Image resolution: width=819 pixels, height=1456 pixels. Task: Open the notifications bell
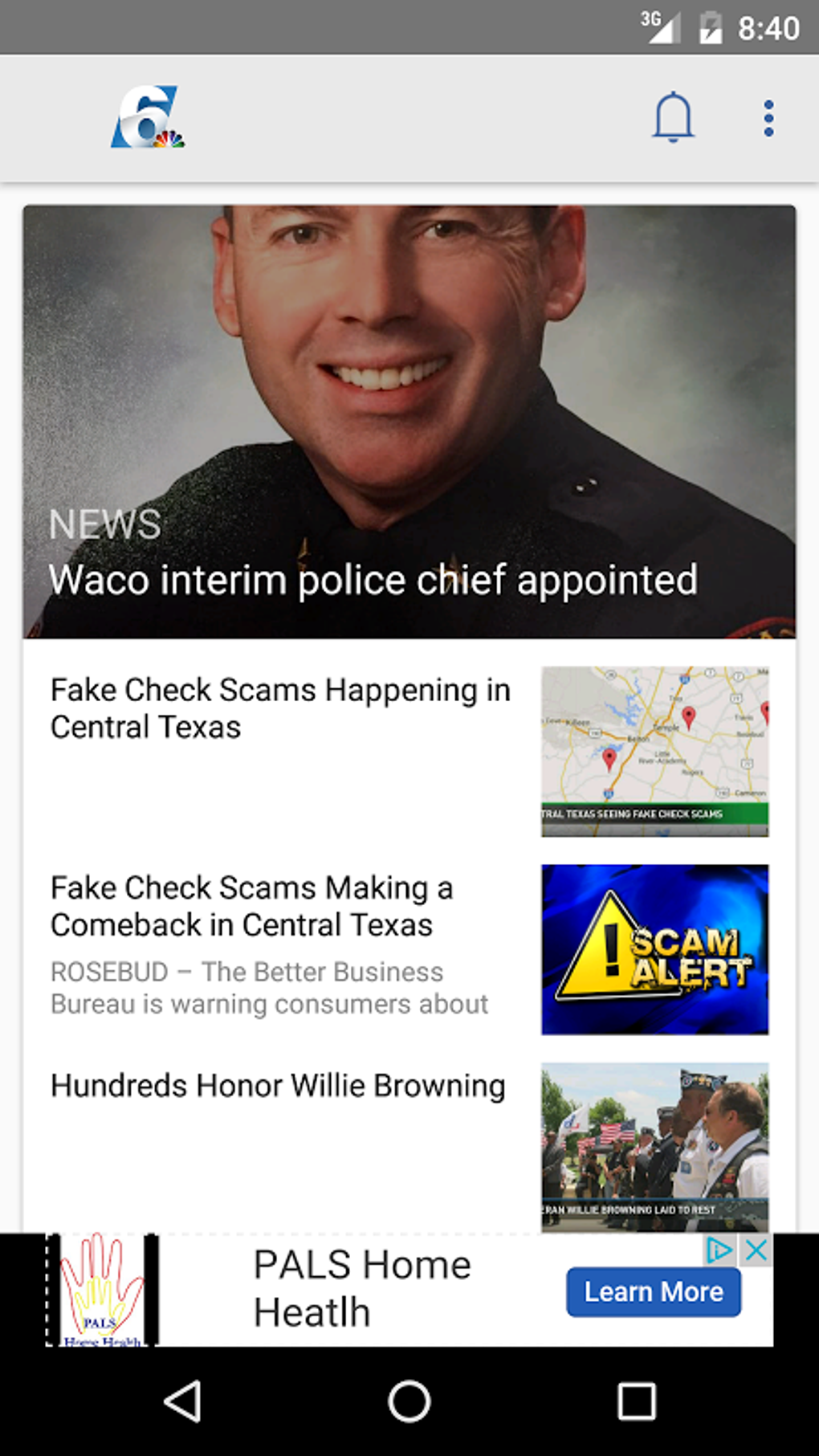(x=672, y=118)
